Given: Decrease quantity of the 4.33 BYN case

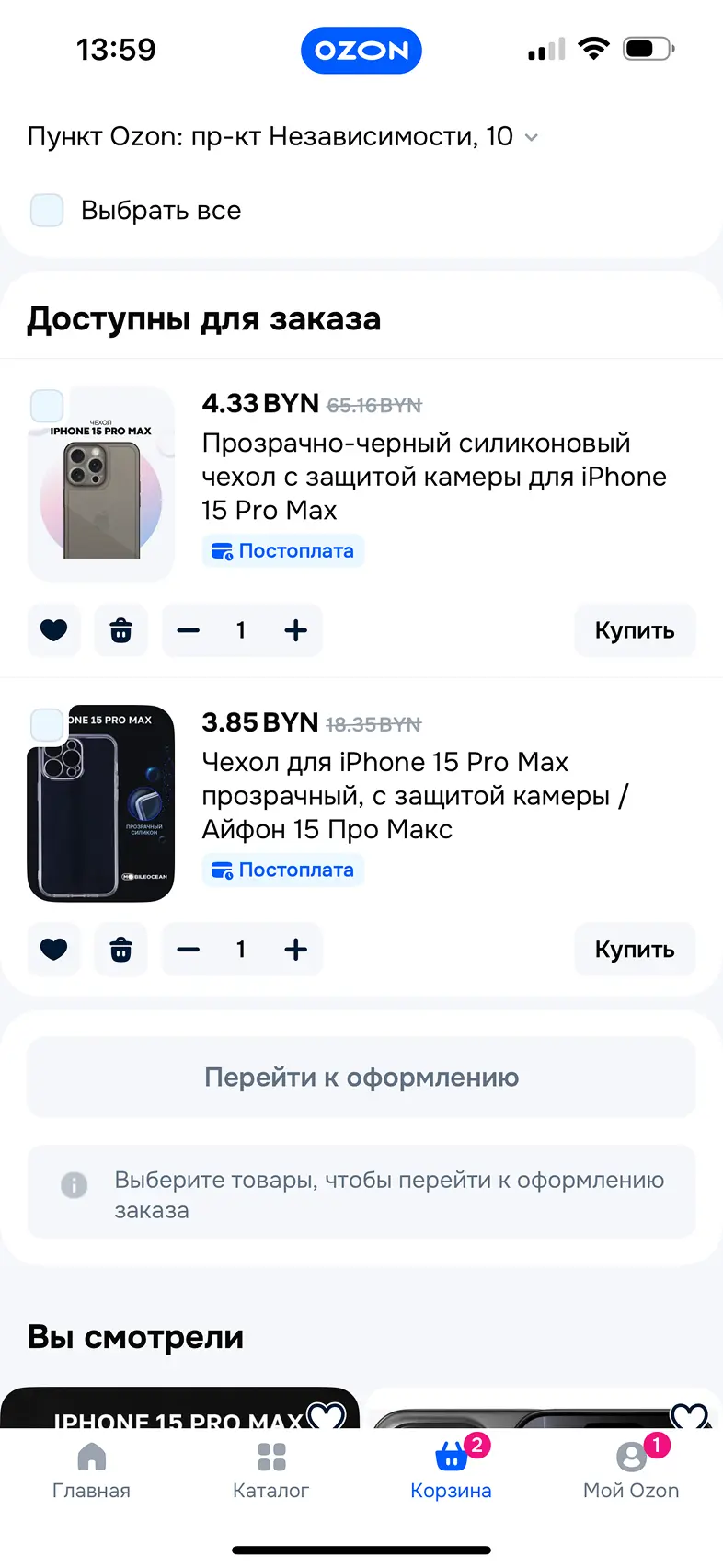Looking at the screenshot, I should (189, 630).
